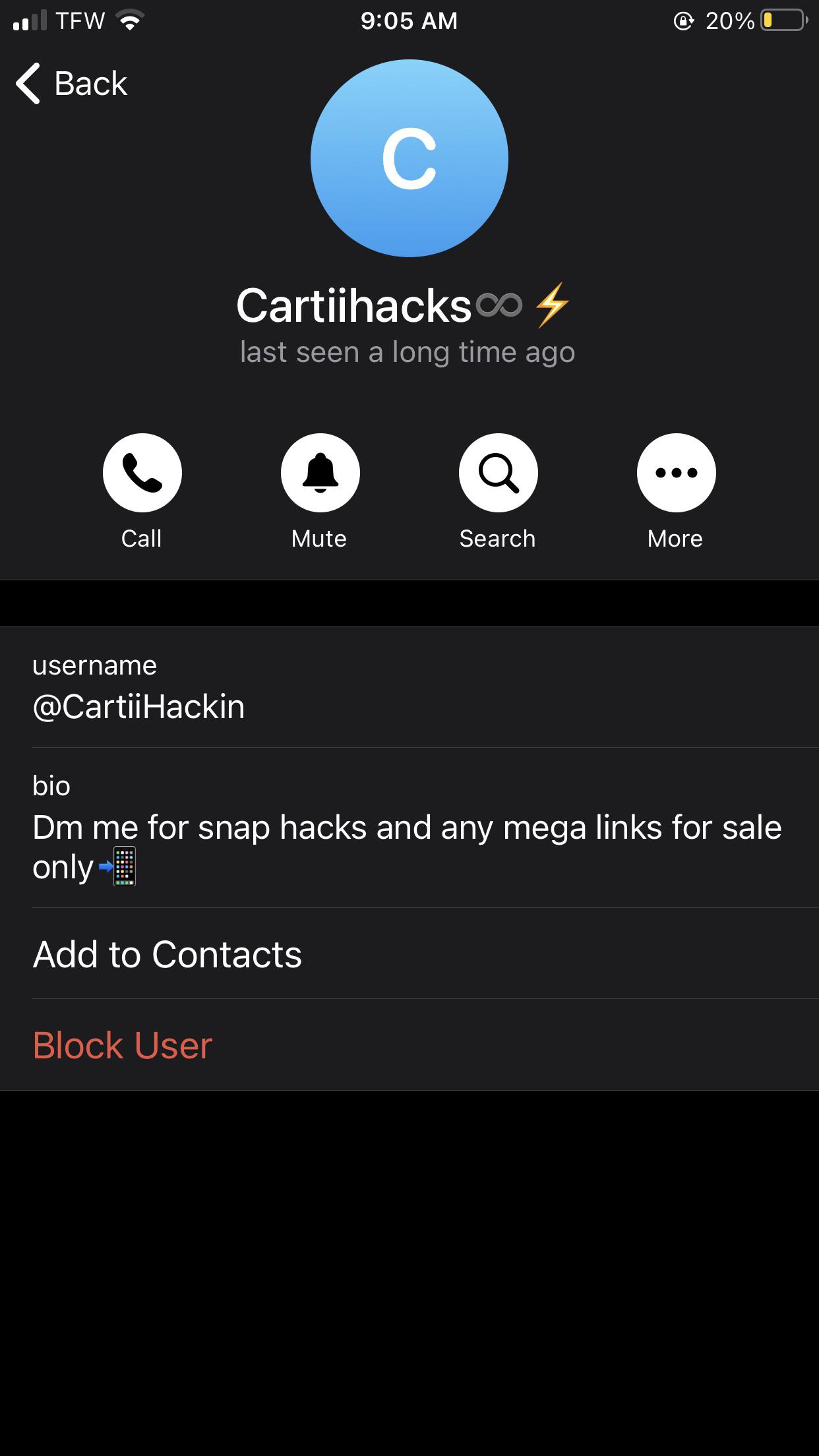This screenshot has height=1456, width=819.
Task: Call Cartiihacks using the phone icon
Action: [x=142, y=473]
